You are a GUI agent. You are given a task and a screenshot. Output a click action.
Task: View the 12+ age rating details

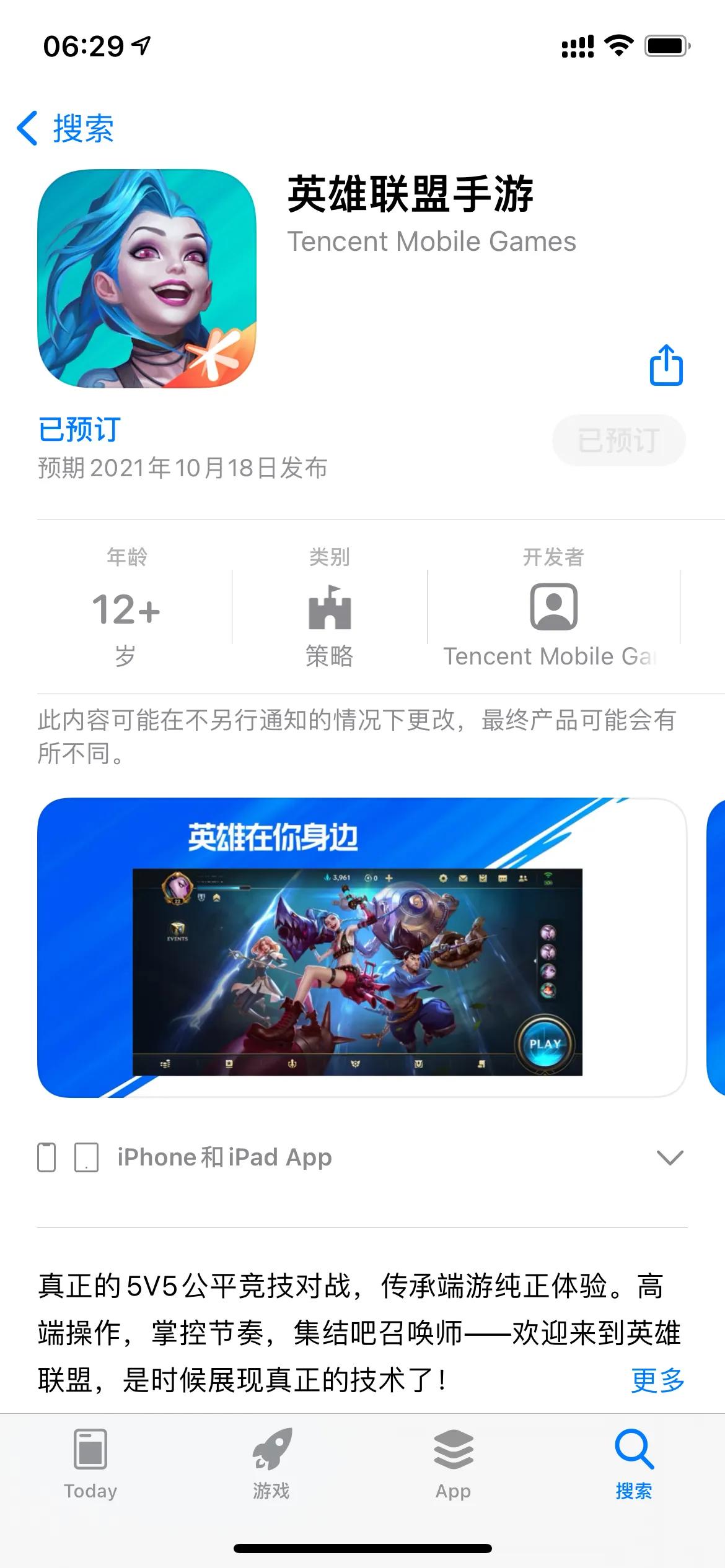[x=126, y=625]
